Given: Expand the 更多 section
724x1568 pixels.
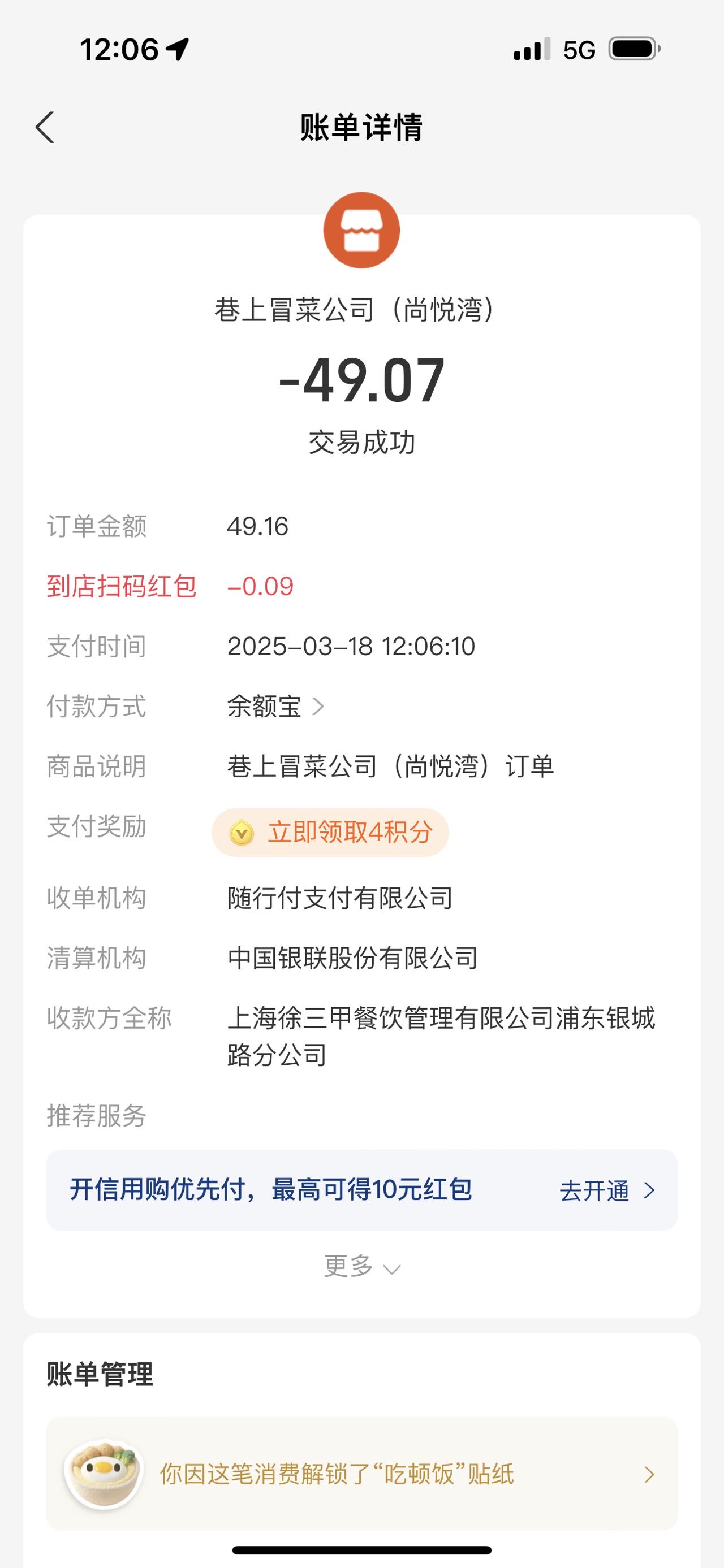Looking at the screenshot, I should pos(361,1266).
